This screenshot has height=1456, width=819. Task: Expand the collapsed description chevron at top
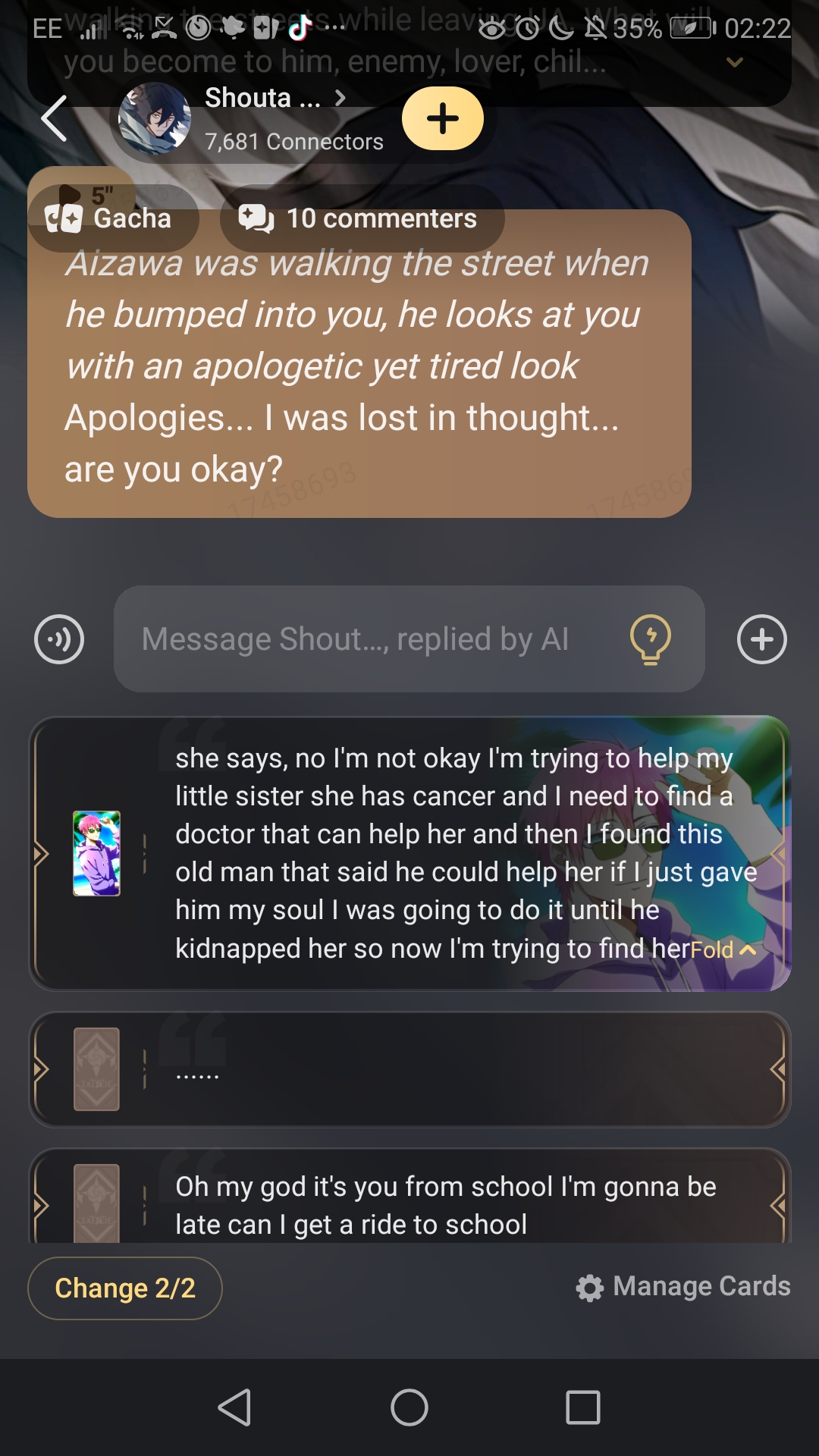[734, 62]
